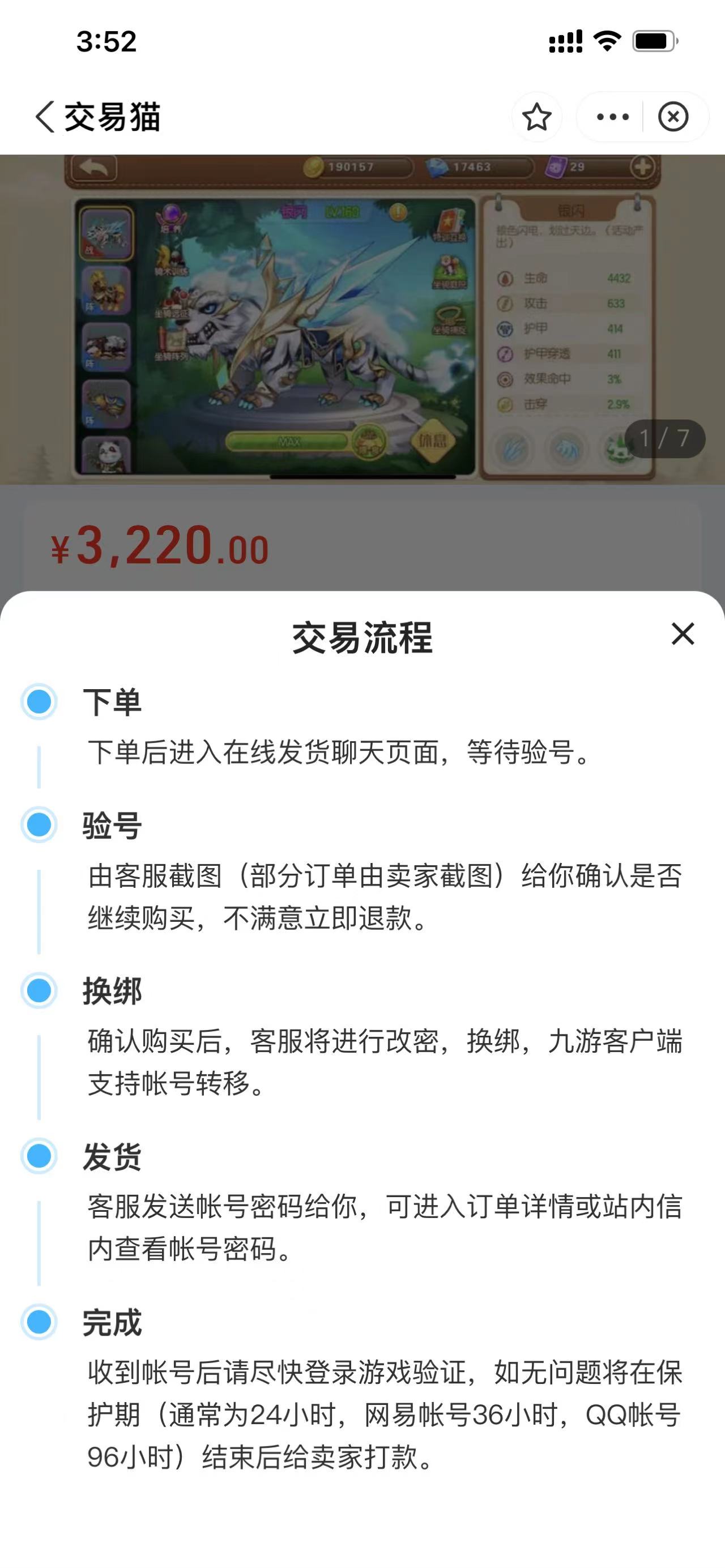Favorite this mini program with the star
This screenshot has width=725, height=1568.
click(x=536, y=116)
